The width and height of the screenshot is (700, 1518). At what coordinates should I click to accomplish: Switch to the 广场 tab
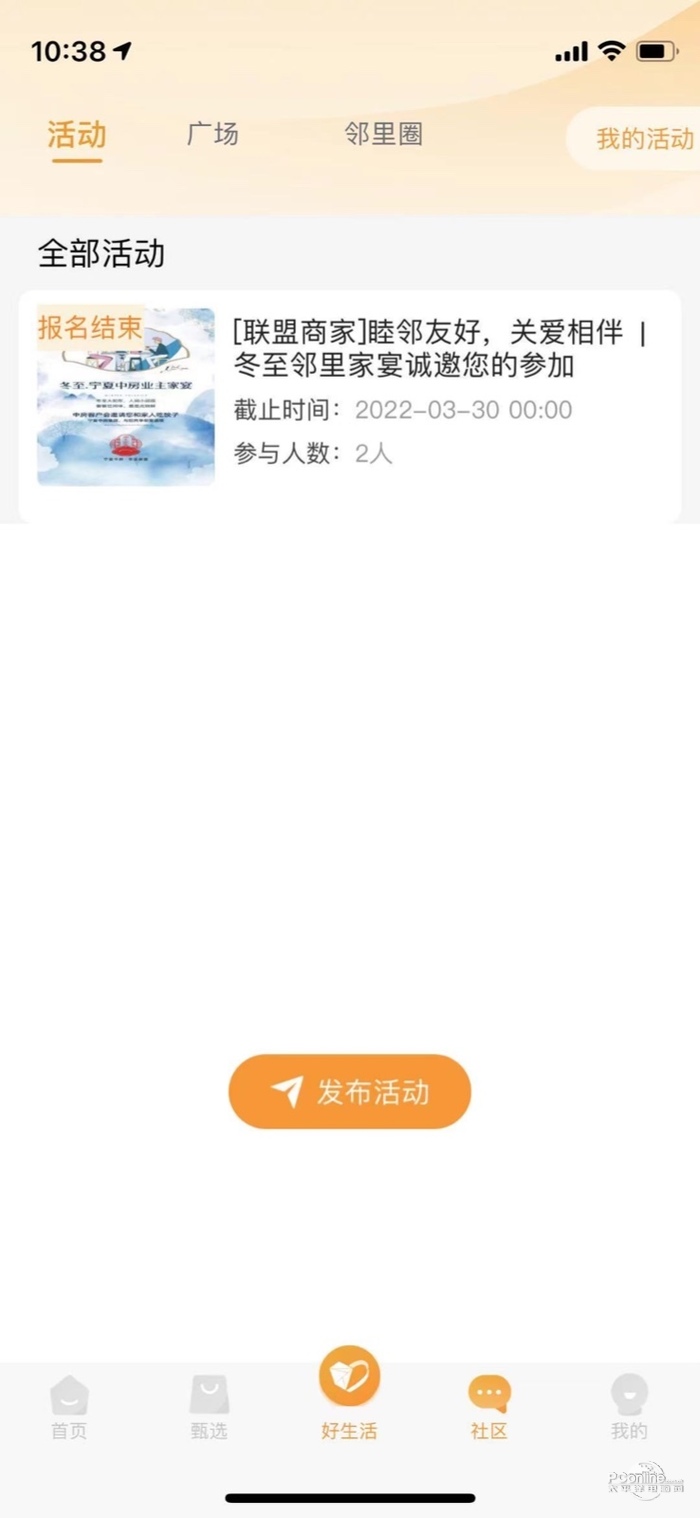212,134
